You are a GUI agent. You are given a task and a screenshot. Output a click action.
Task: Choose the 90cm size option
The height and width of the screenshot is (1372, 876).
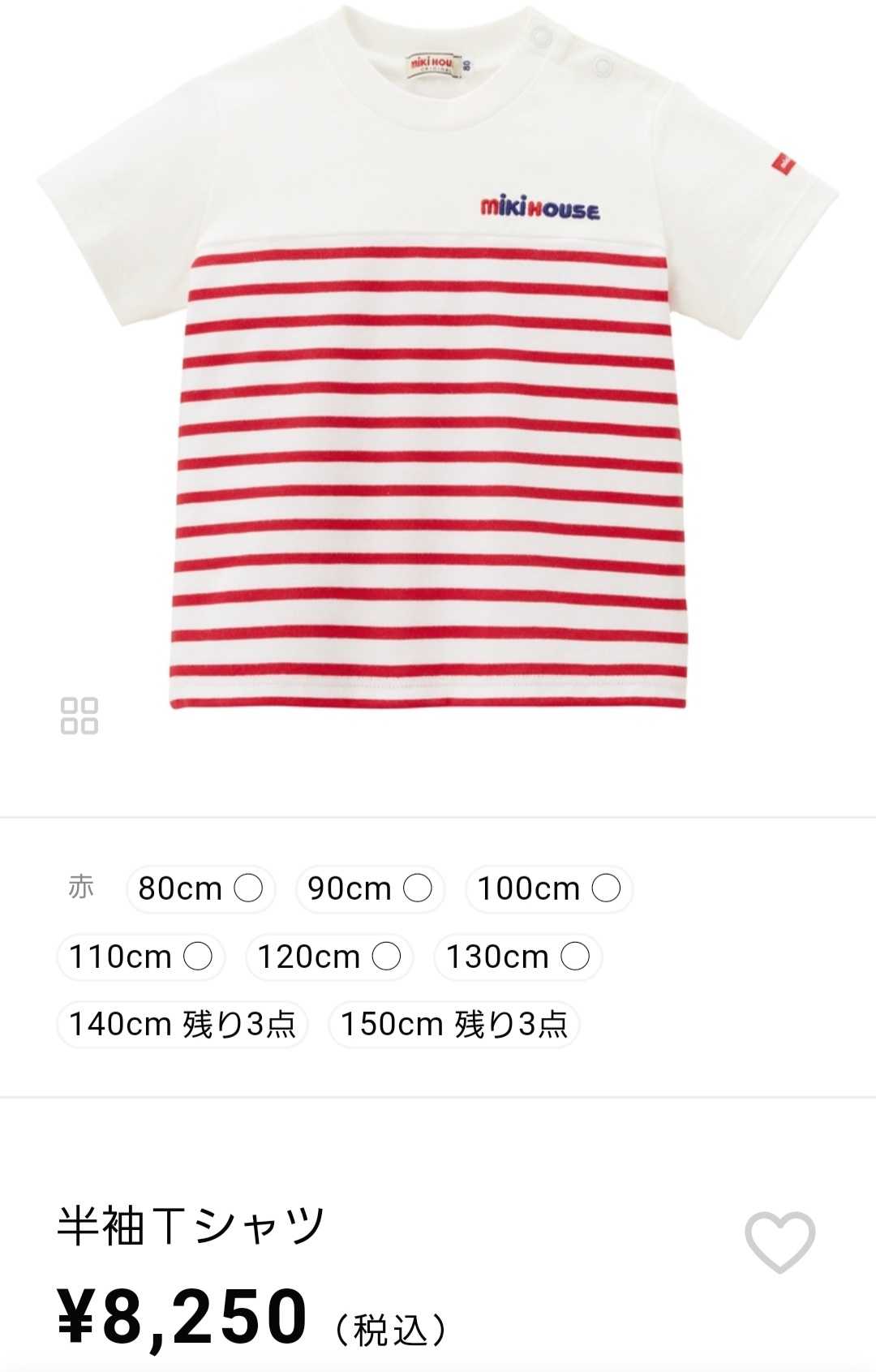(370, 888)
